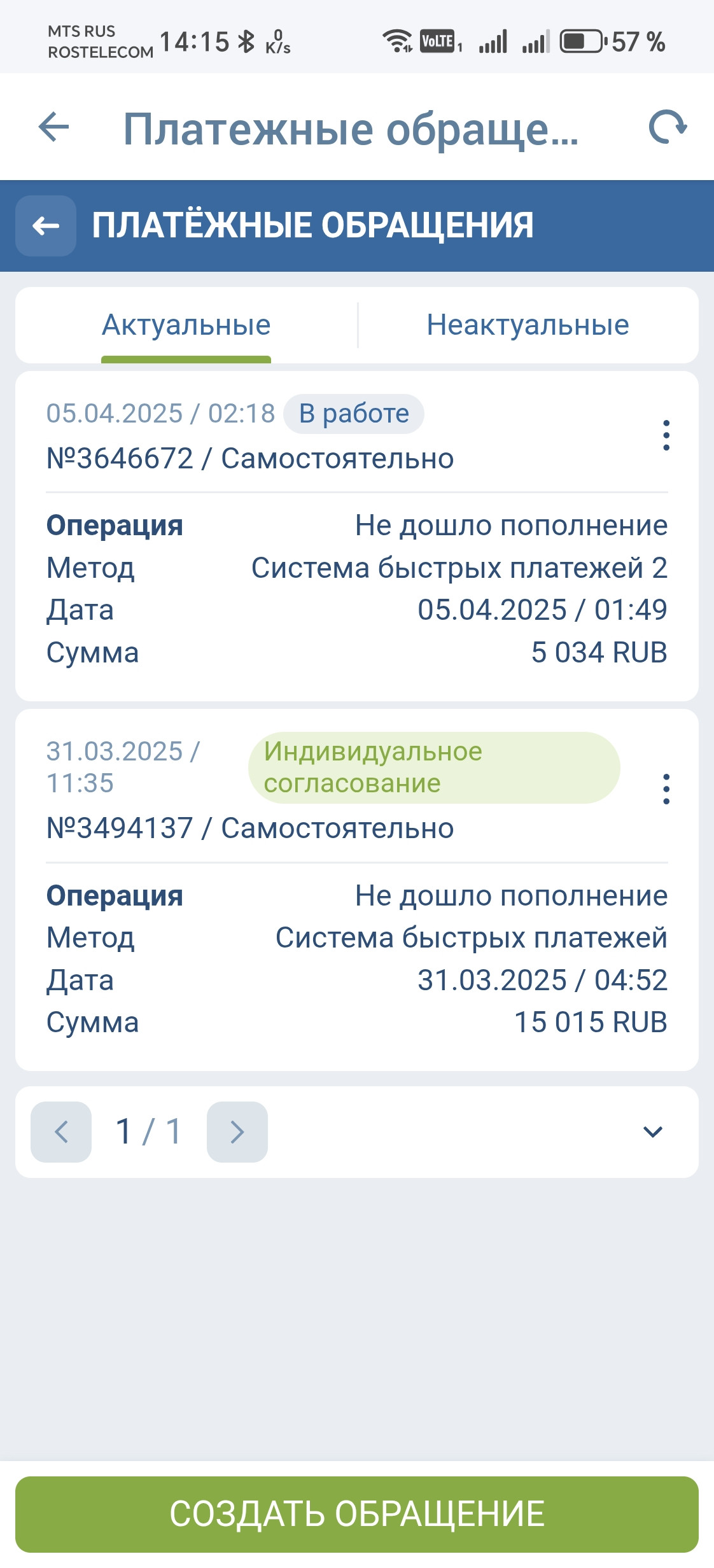Tap СОЗДАТЬ ОБРАЩЕНИЕ to create a request
Image resolution: width=714 pixels, height=1568 pixels.
(357, 1514)
